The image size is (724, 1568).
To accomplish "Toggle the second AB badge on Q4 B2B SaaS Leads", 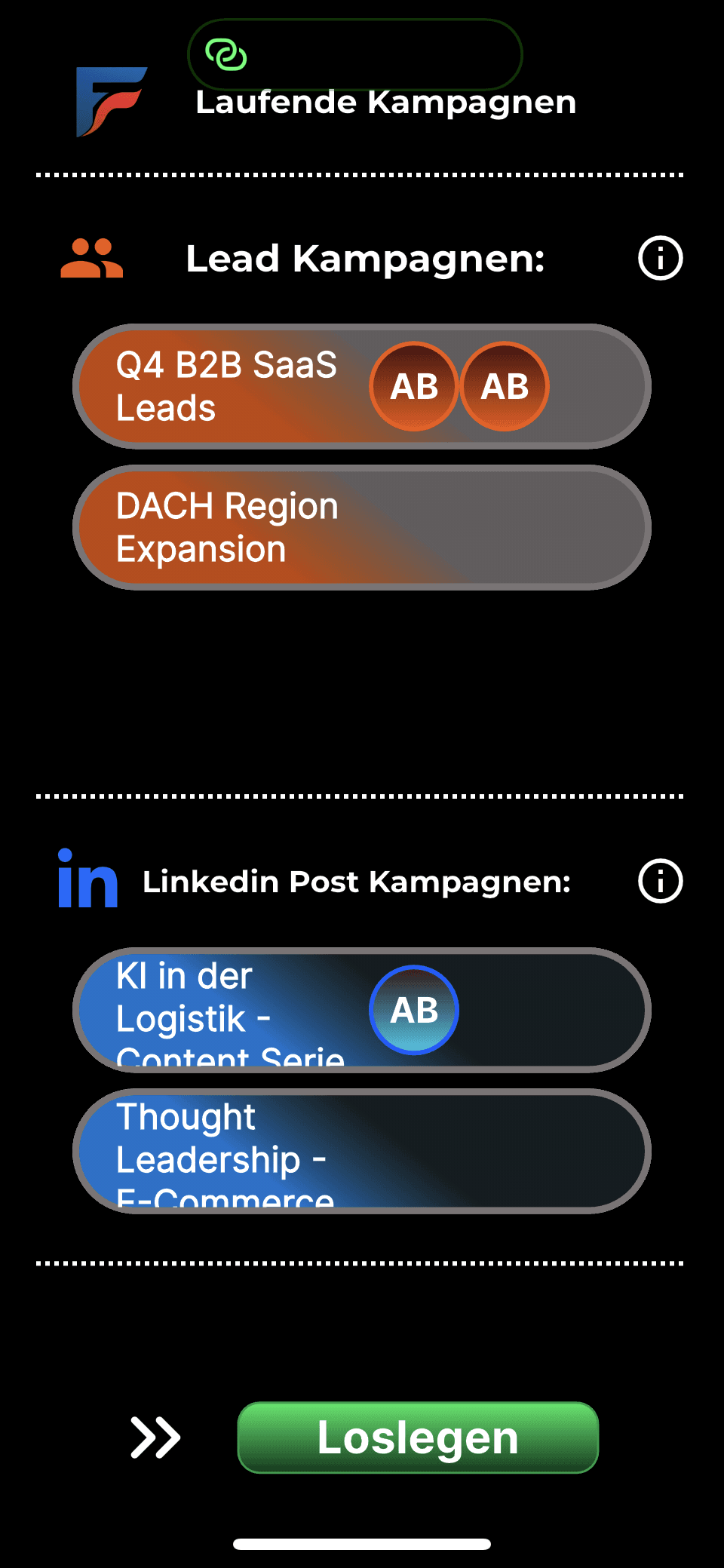I will [x=505, y=386].
